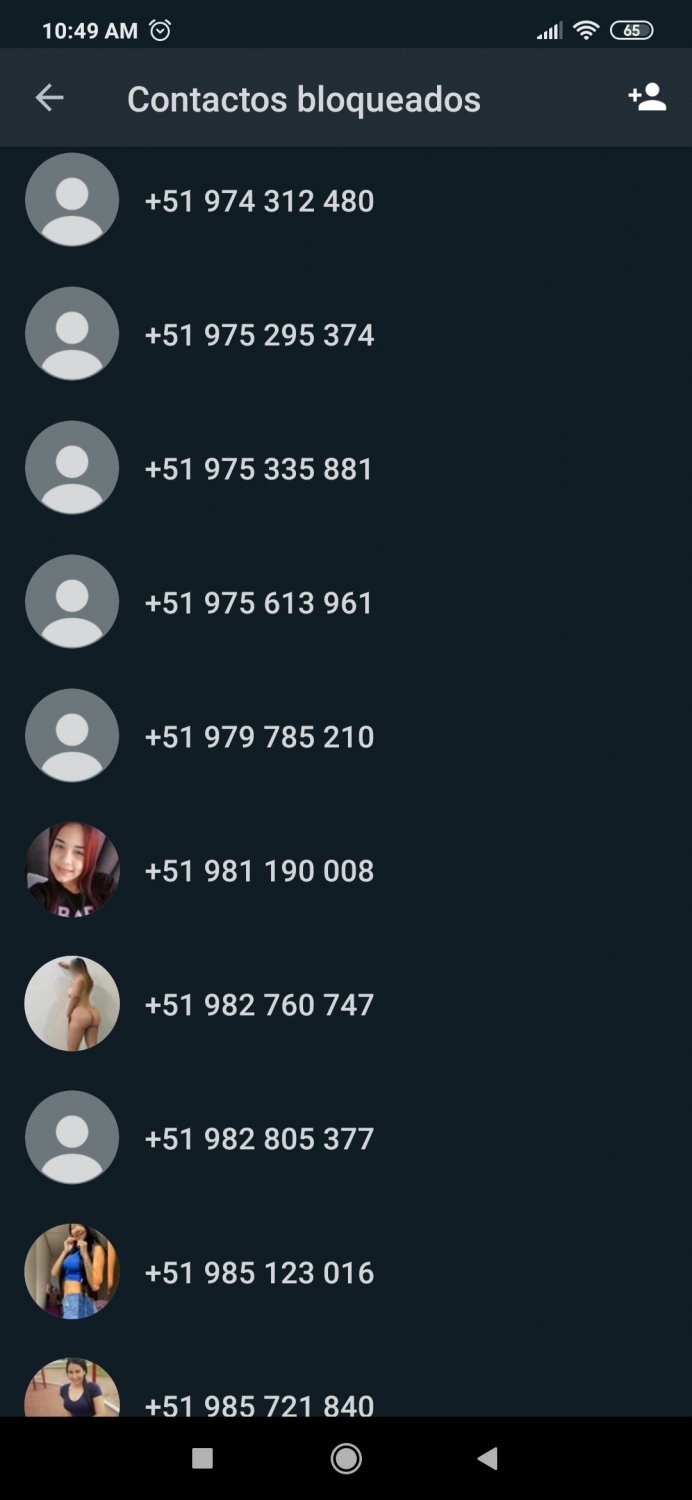Open the recent apps view
The image size is (692, 1500).
(202, 1459)
